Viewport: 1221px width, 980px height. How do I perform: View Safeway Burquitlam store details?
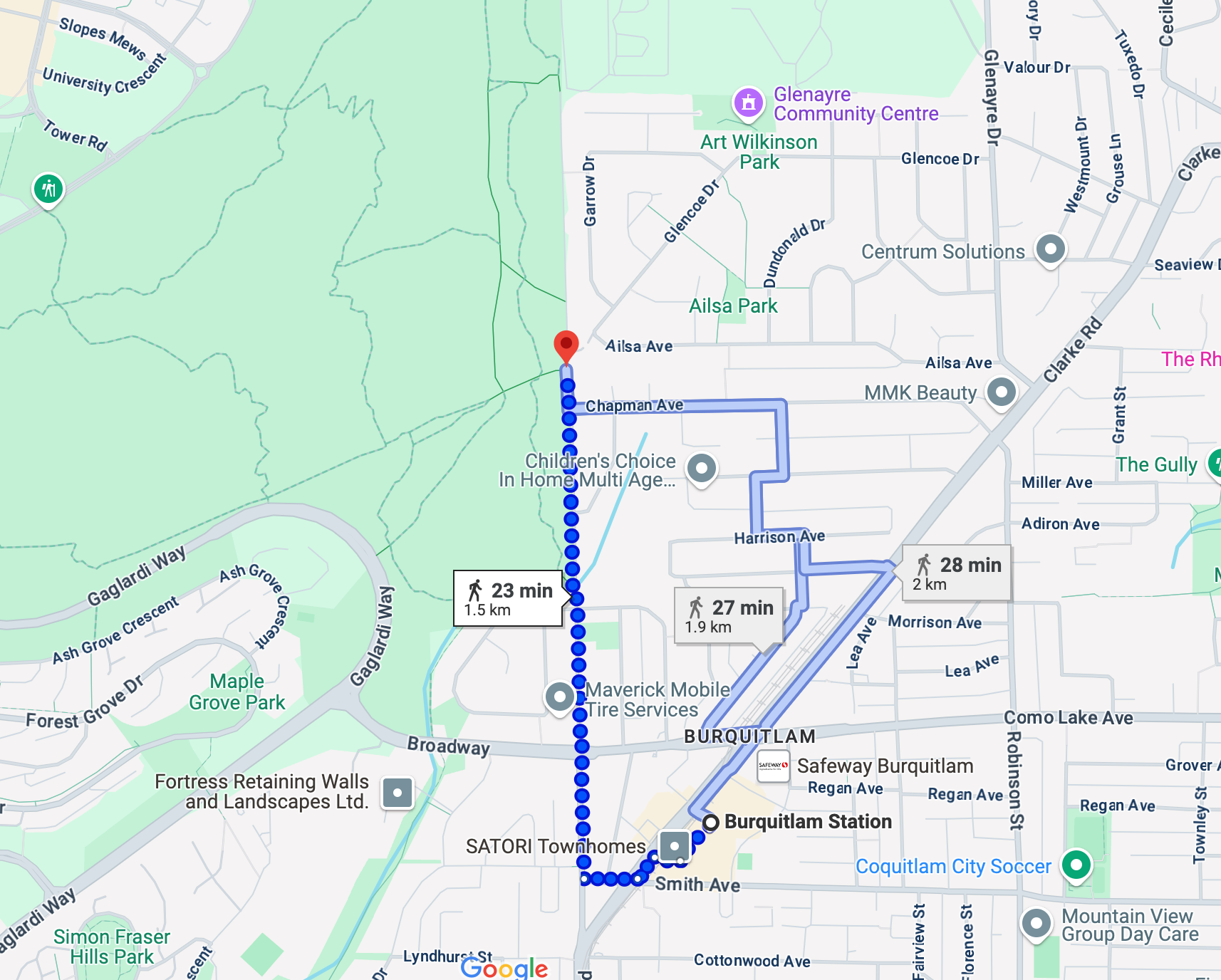773,766
